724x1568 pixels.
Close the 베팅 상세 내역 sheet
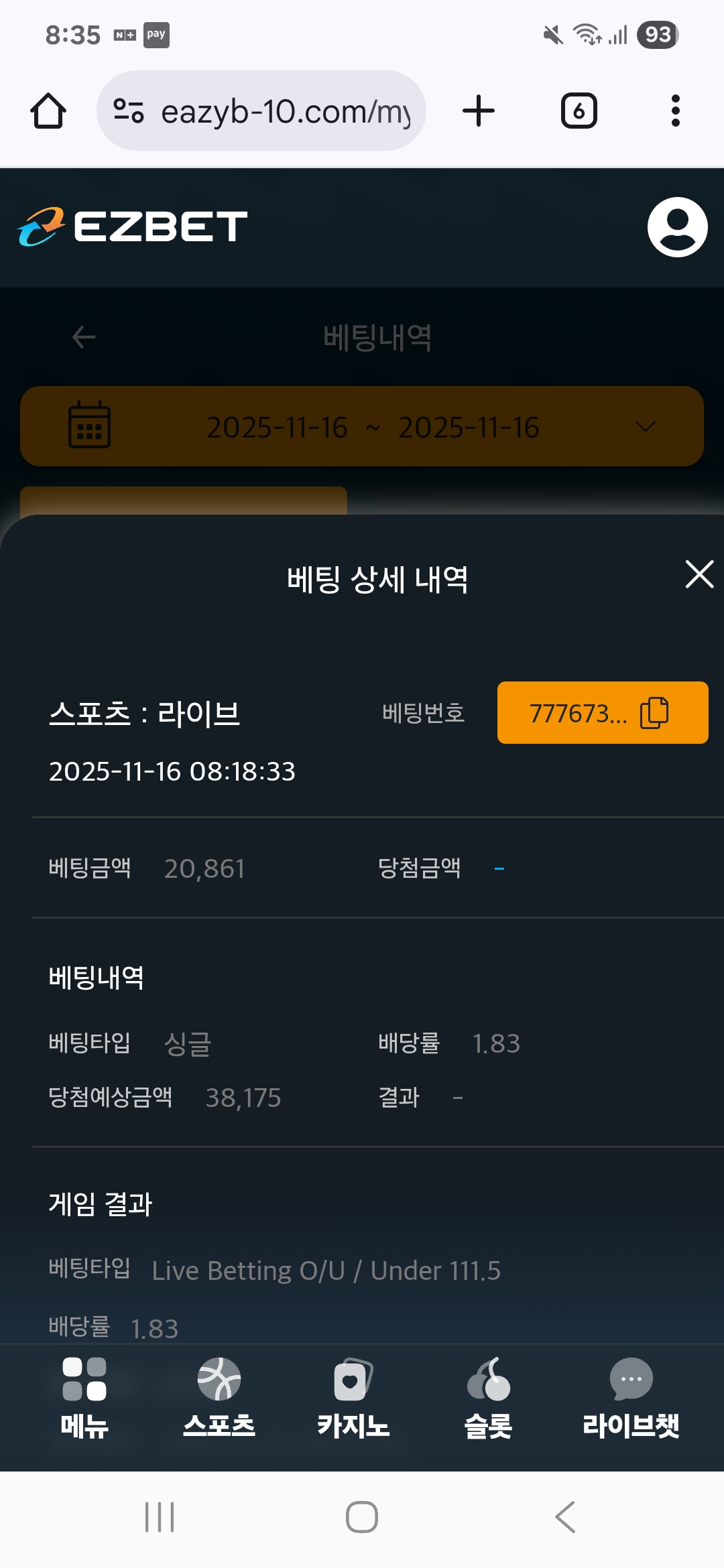tap(699, 575)
